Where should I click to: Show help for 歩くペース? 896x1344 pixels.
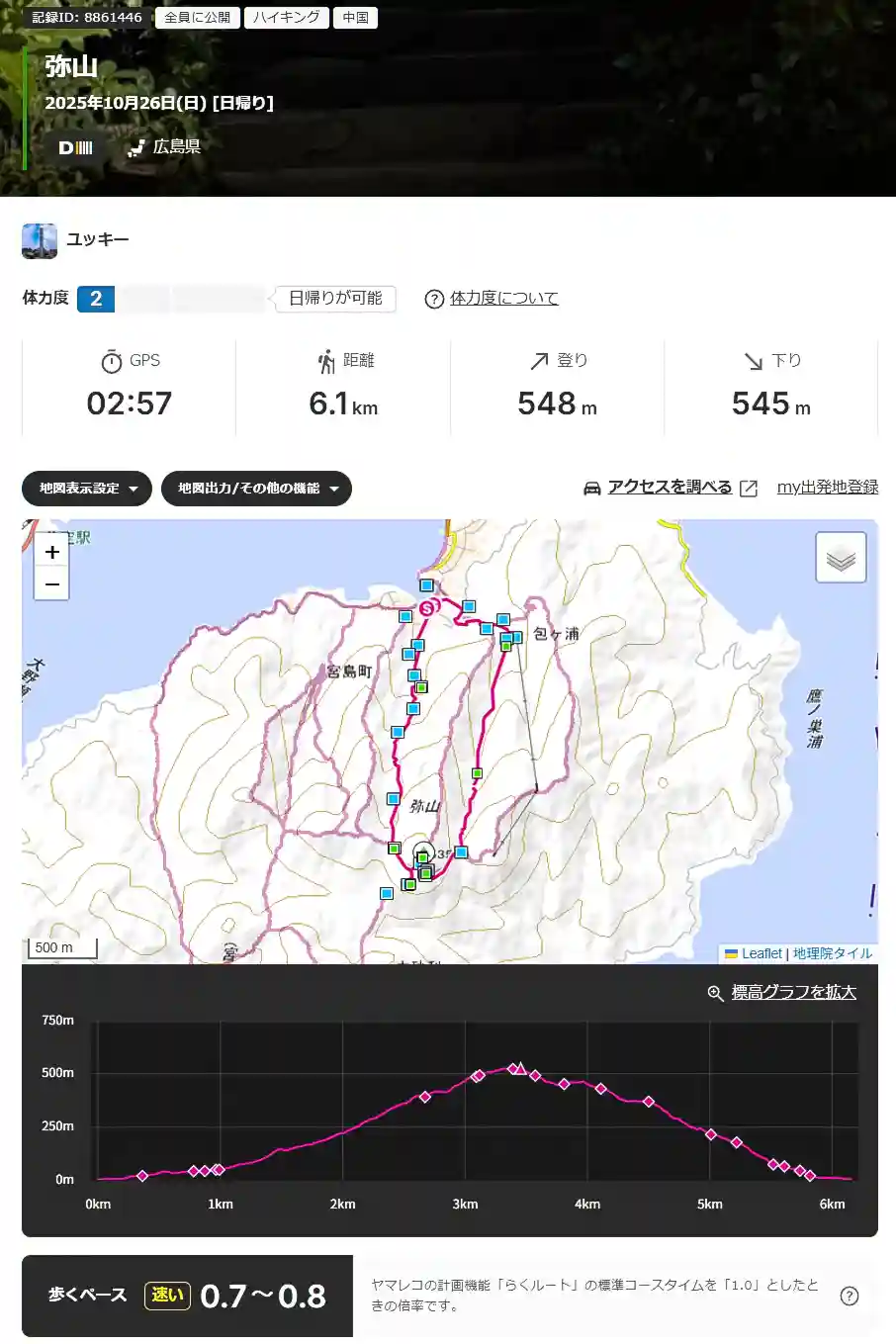click(849, 1296)
